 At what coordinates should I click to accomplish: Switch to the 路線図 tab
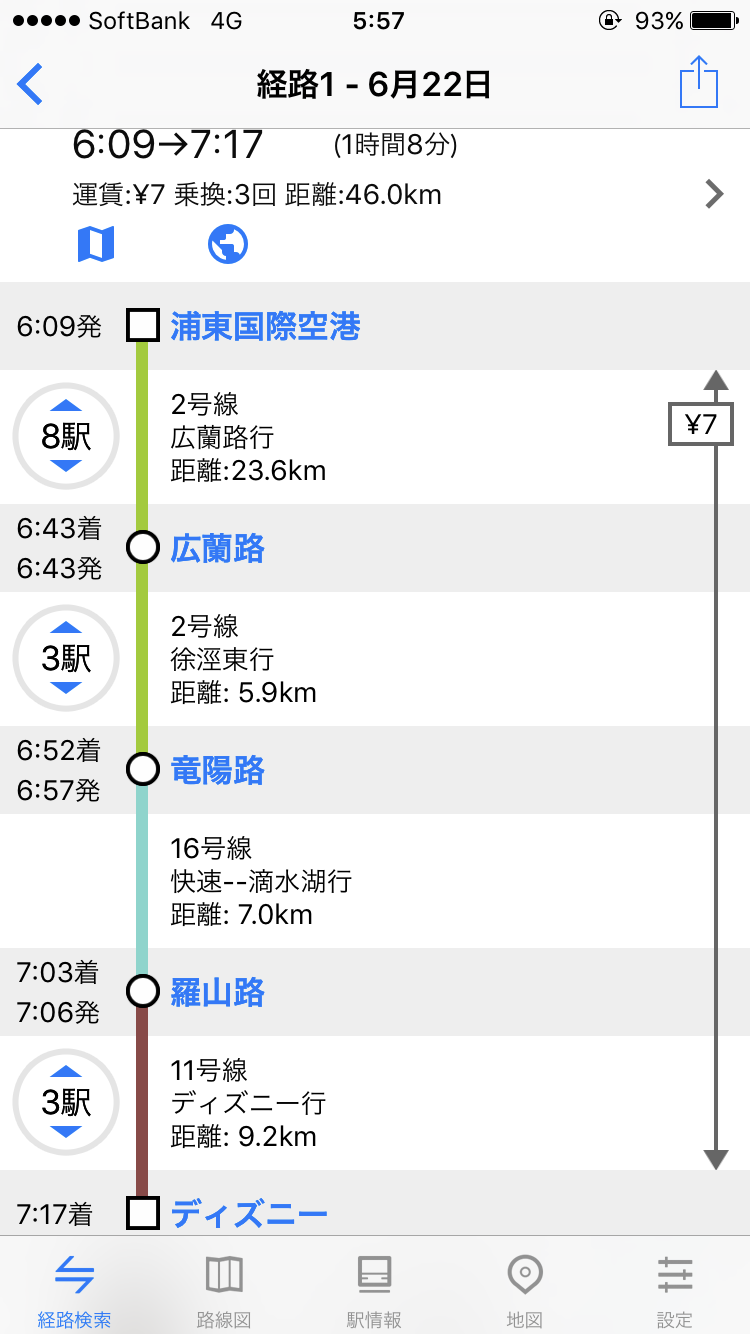[x=224, y=1290]
